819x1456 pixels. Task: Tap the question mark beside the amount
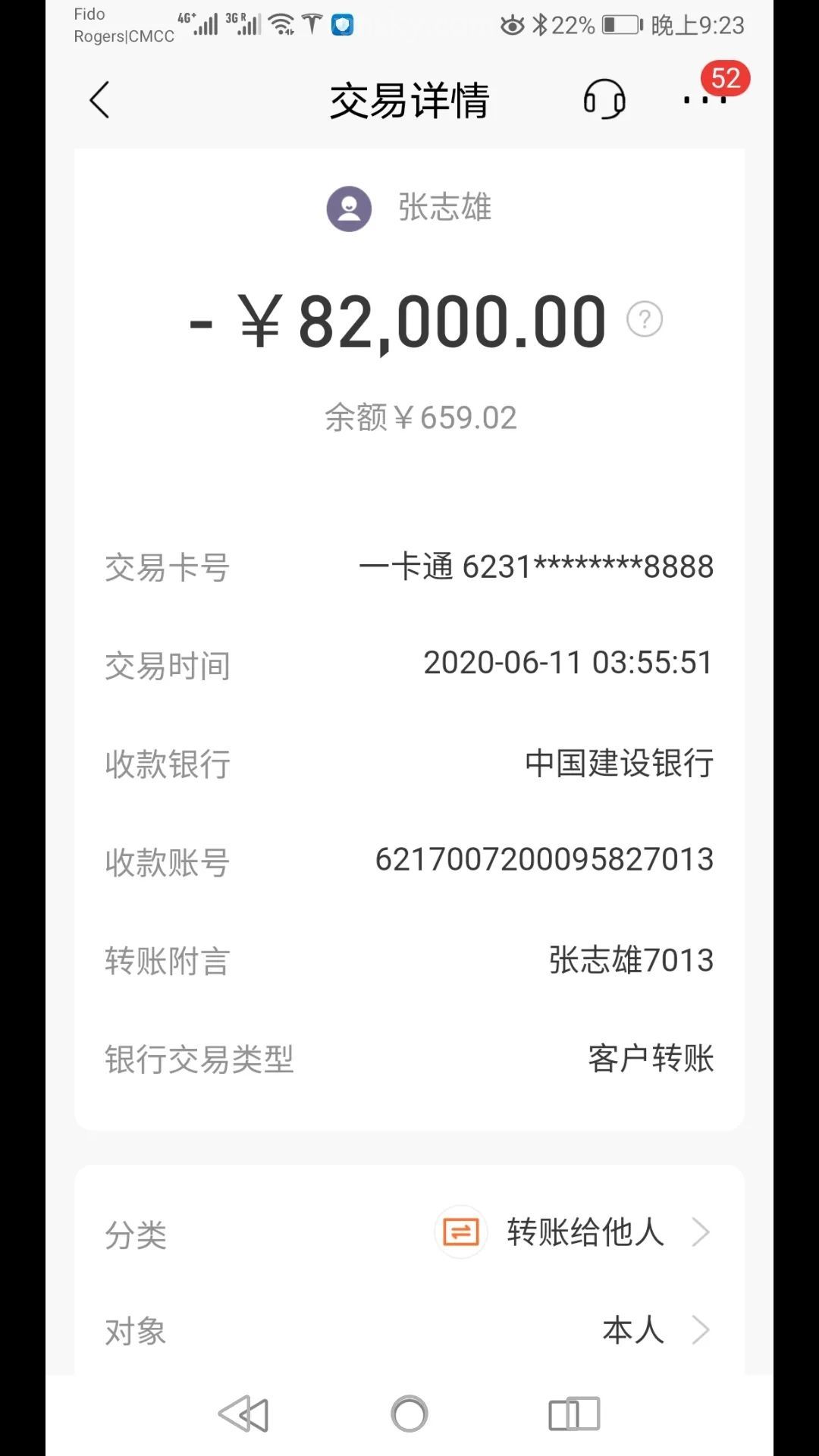tap(645, 319)
